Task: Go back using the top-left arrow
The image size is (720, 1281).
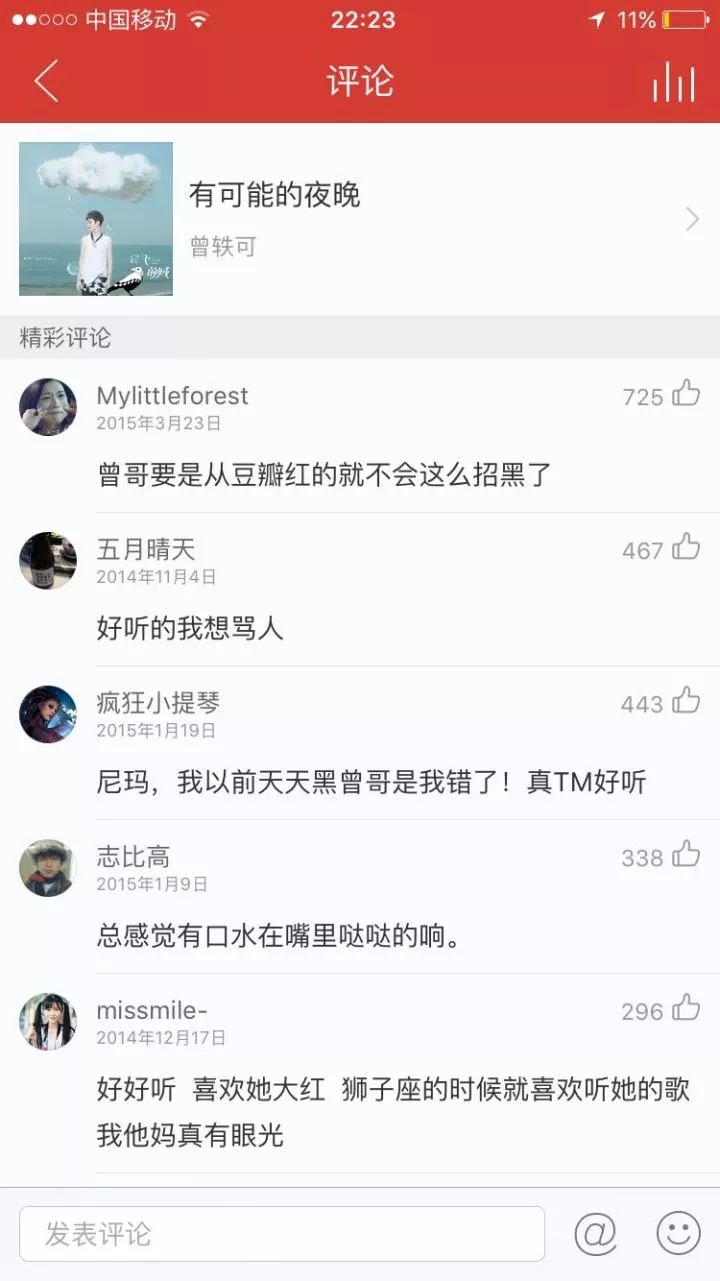Action: pos(46,81)
